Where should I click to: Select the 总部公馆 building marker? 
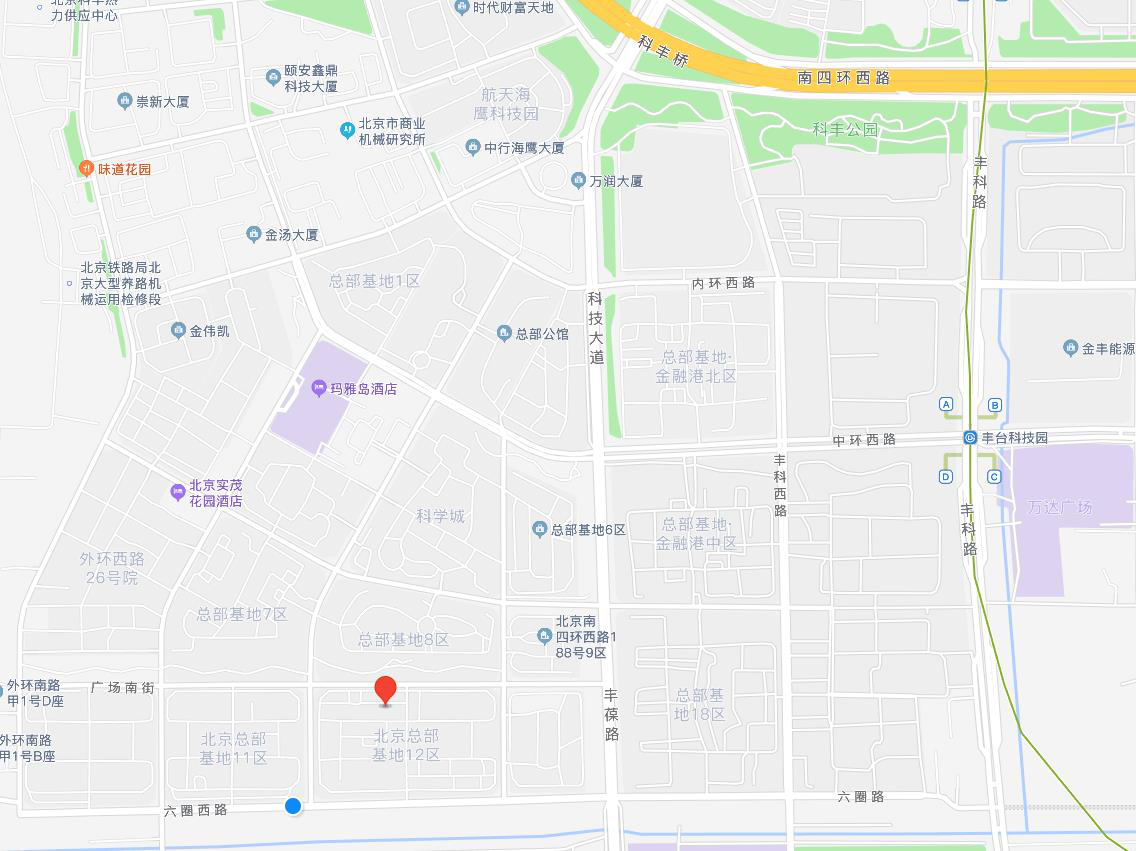[504, 333]
